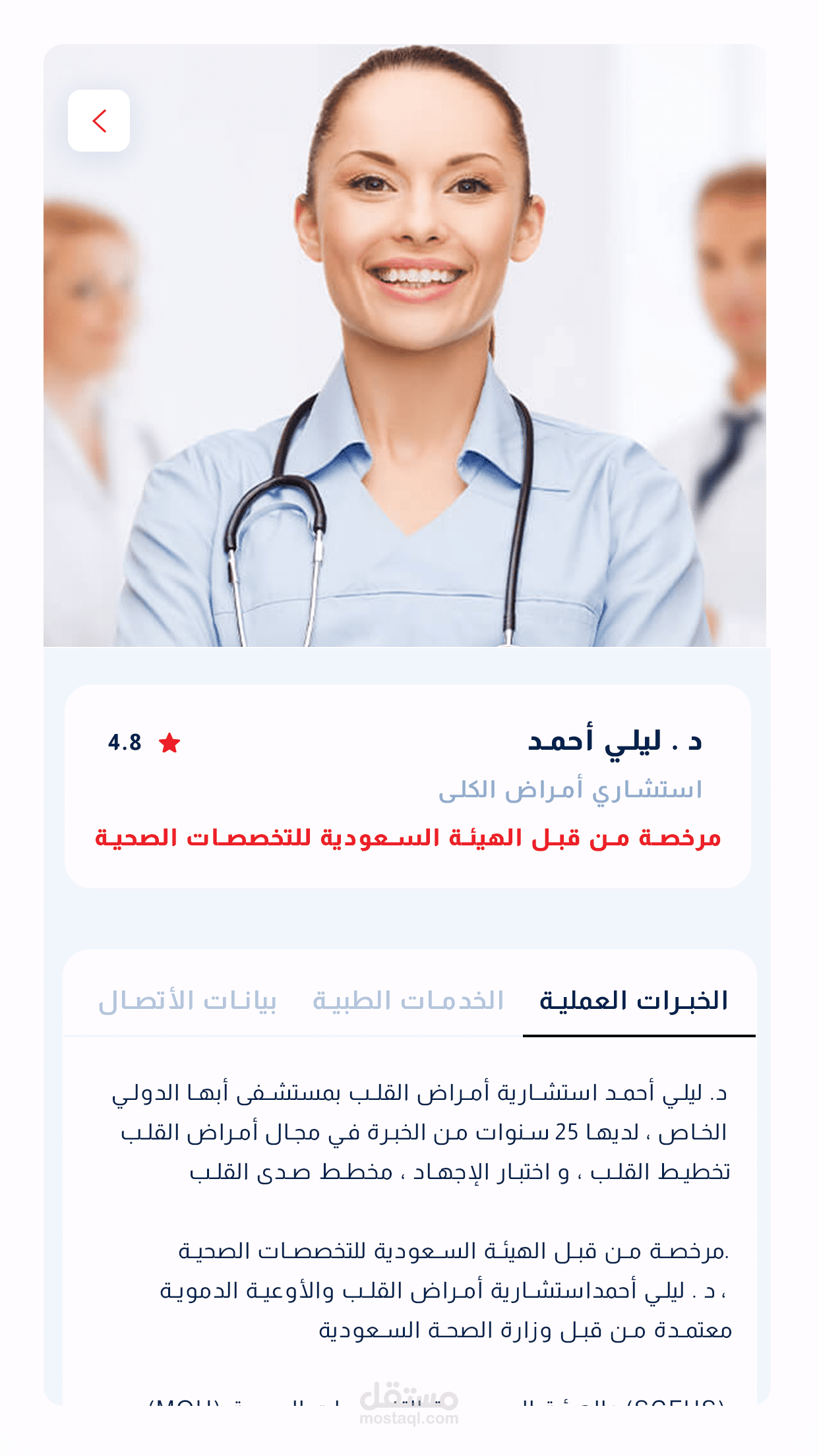Open the الخدمات الطبية tab
The width and height of the screenshot is (819, 1456).
coord(408,1000)
